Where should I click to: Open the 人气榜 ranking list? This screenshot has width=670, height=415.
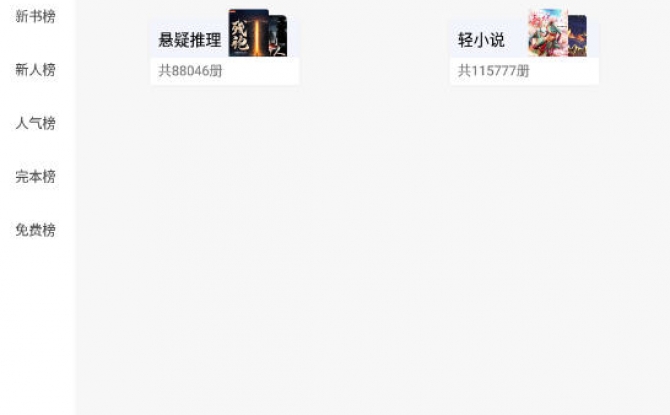(35, 123)
